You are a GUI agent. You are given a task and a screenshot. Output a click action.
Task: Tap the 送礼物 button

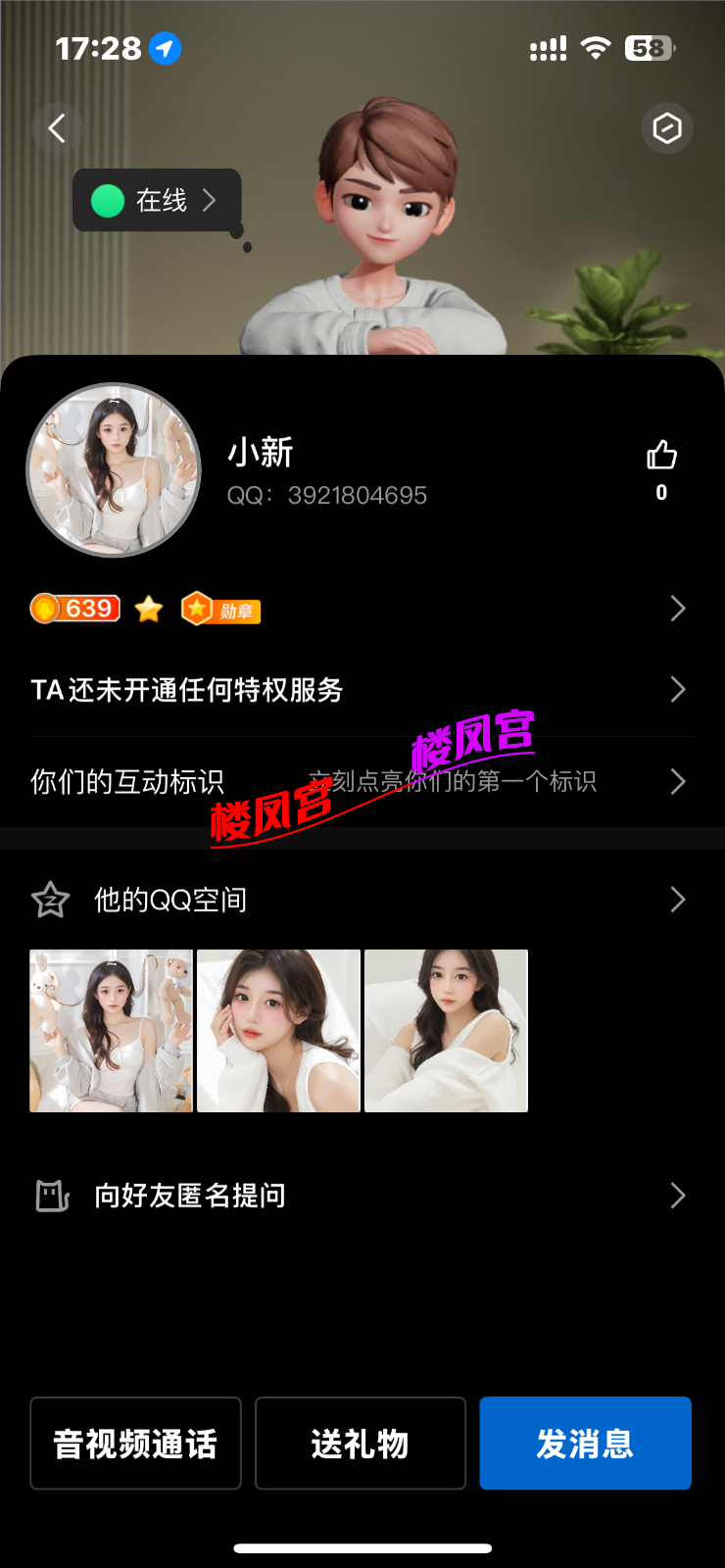[x=361, y=1444]
